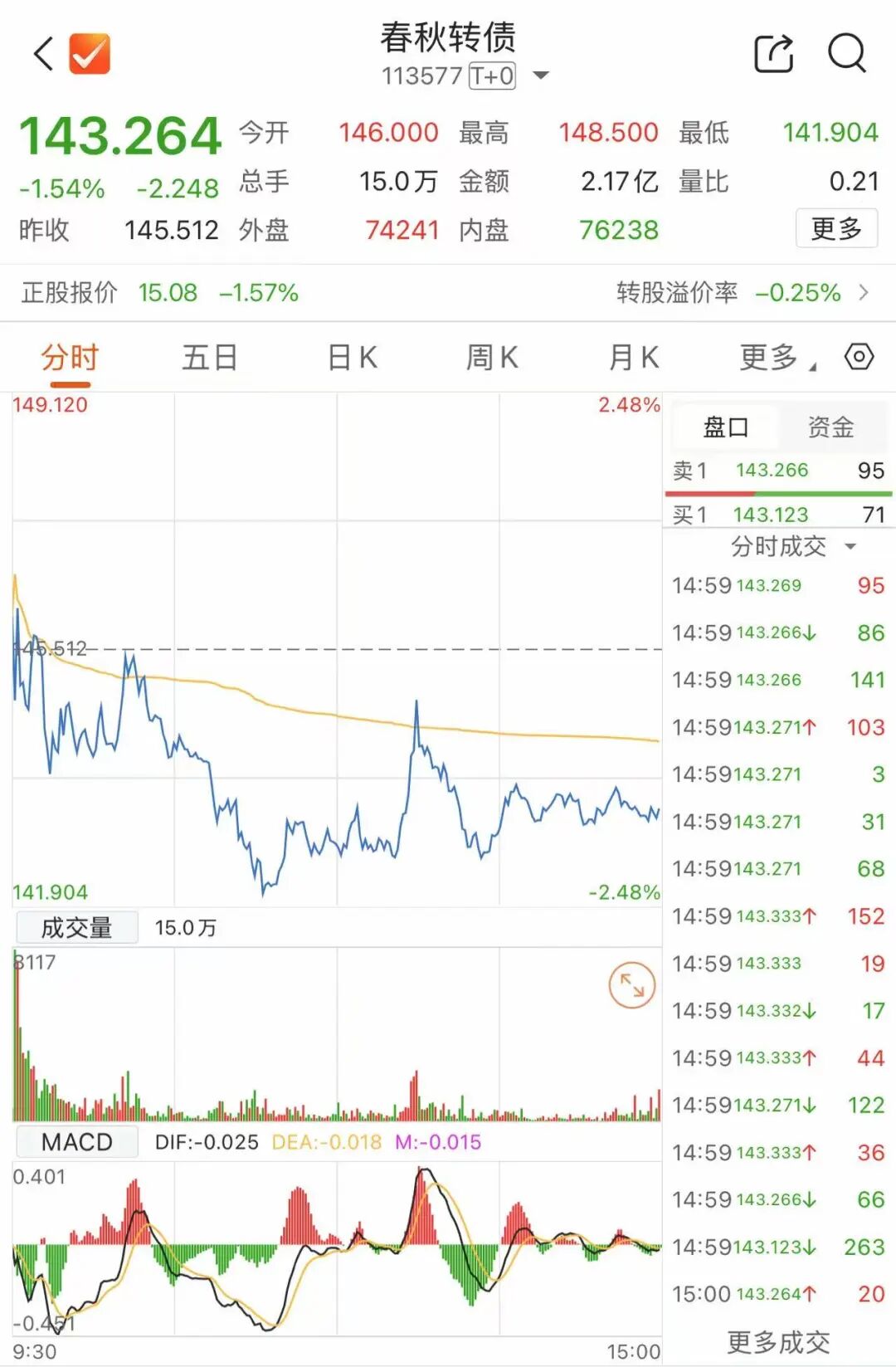Expand the dropdown arrow beside 113577
The height and width of the screenshot is (1367, 896).
click(541, 76)
